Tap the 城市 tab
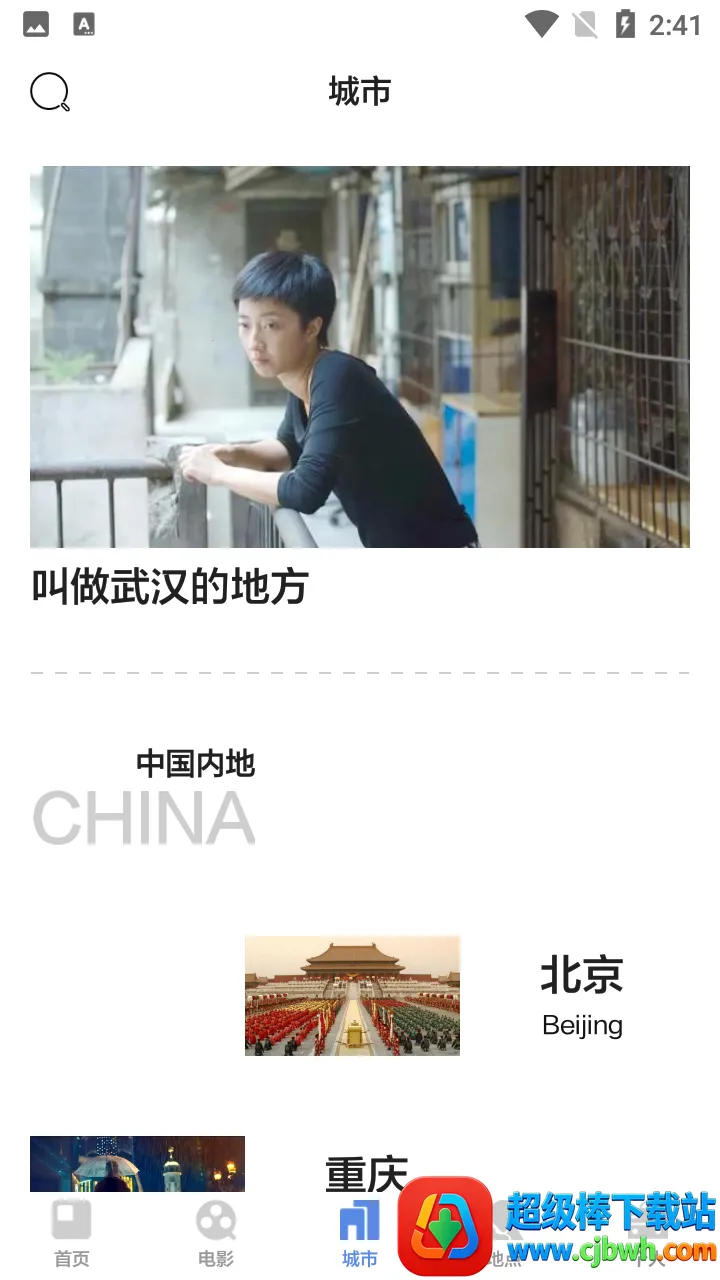The width and height of the screenshot is (720, 1280). click(359, 1234)
